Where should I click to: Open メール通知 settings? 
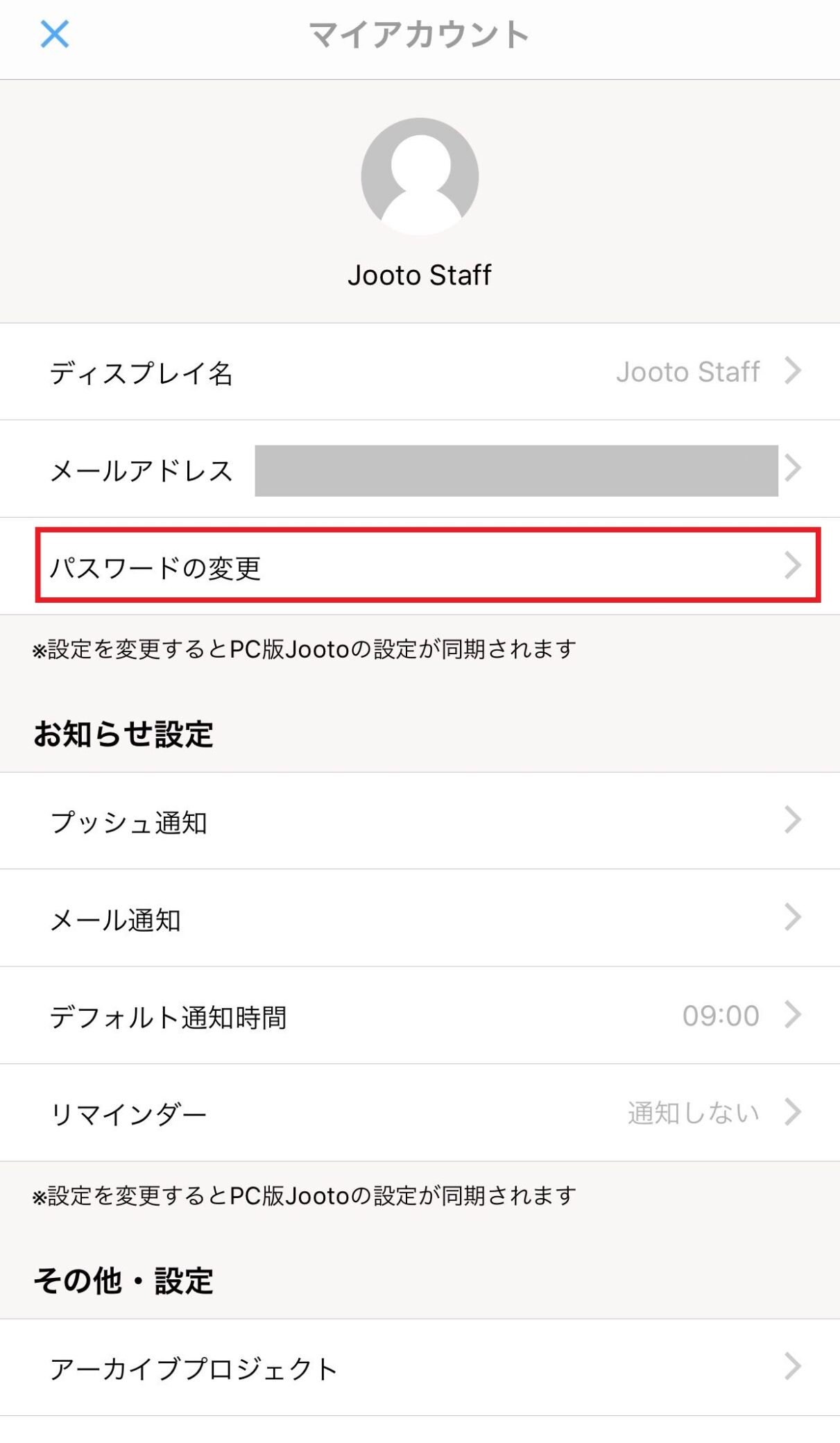tap(420, 918)
